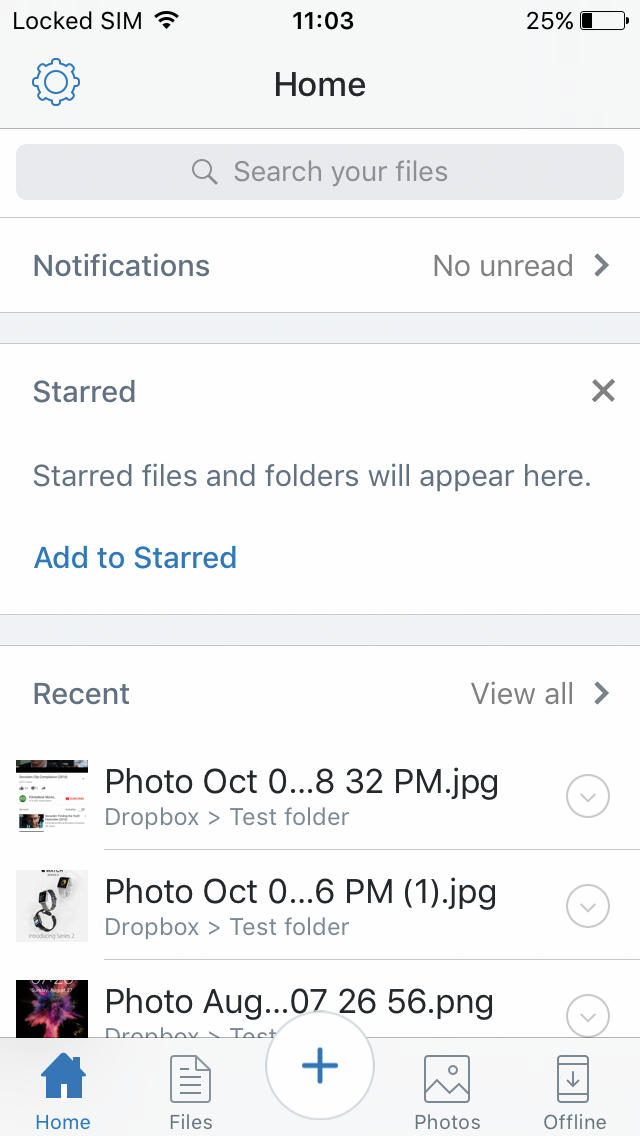Screen dimensions: 640x1136
Task: Switch to the Offline tab
Action: tap(574, 1091)
